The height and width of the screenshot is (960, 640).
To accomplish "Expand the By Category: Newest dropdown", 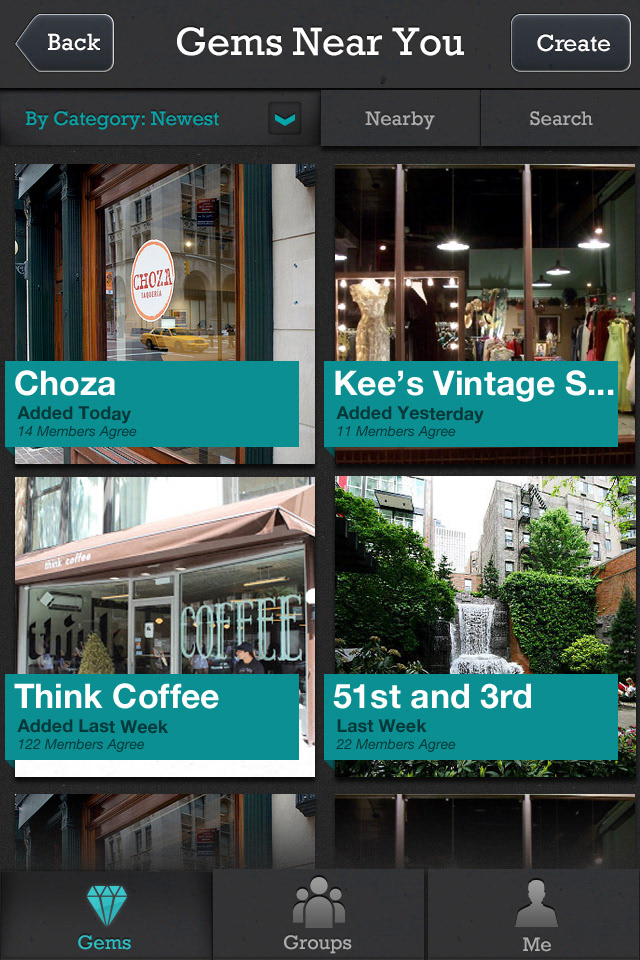I will [285, 120].
